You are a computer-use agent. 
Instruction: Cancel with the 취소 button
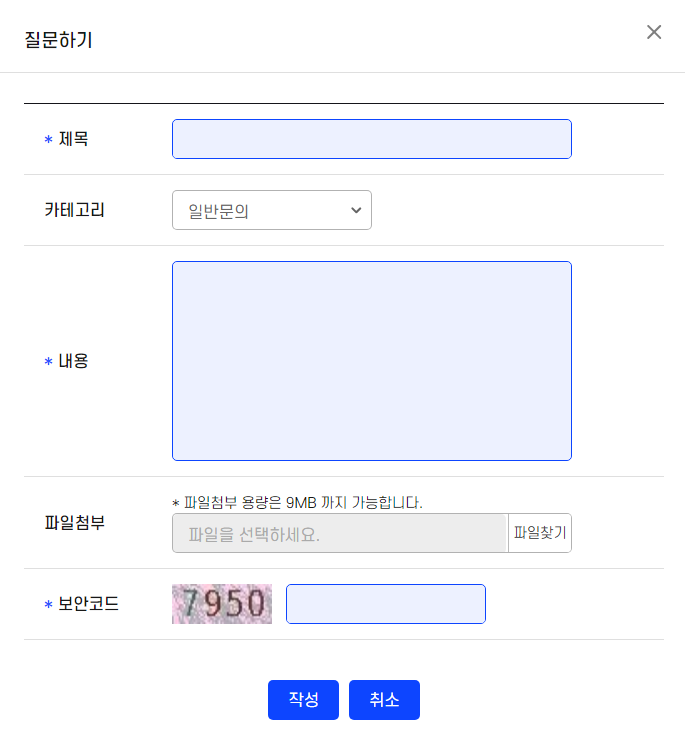(x=384, y=700)
